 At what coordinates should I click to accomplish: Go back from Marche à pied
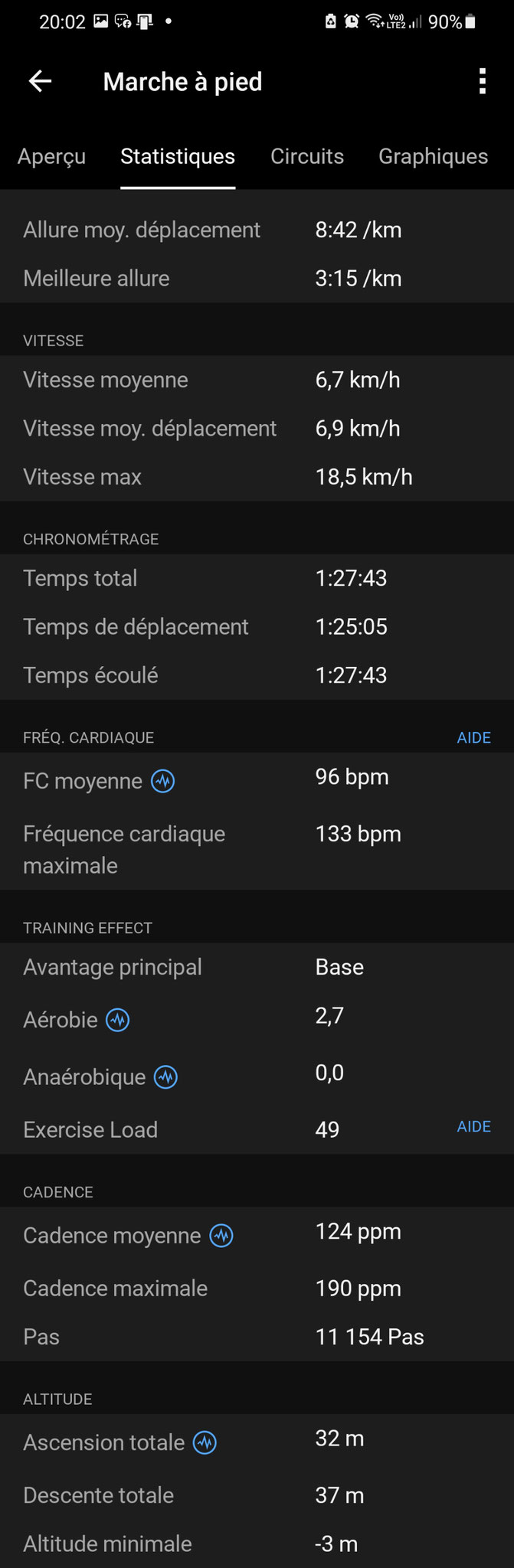(40, 81)
